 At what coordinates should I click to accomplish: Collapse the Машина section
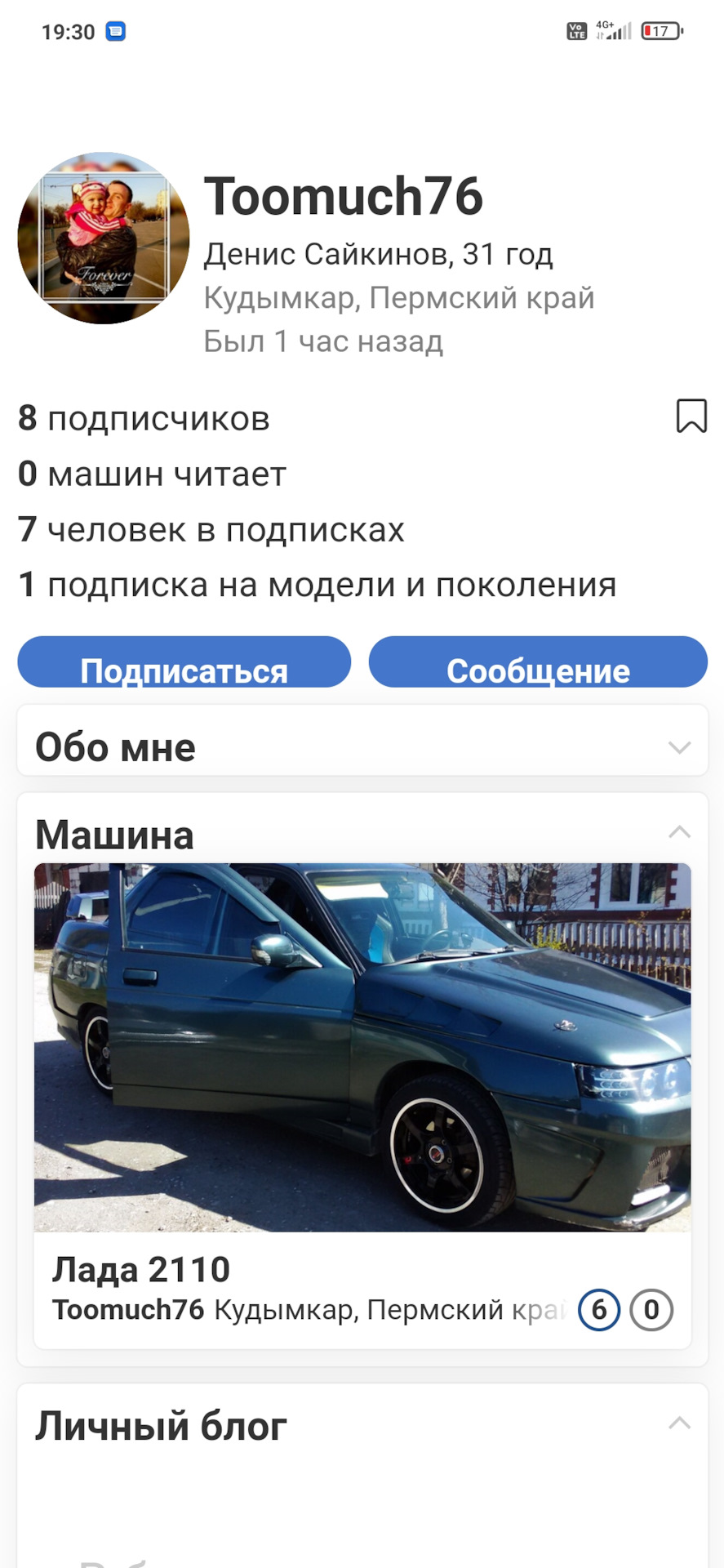point(679,833)
